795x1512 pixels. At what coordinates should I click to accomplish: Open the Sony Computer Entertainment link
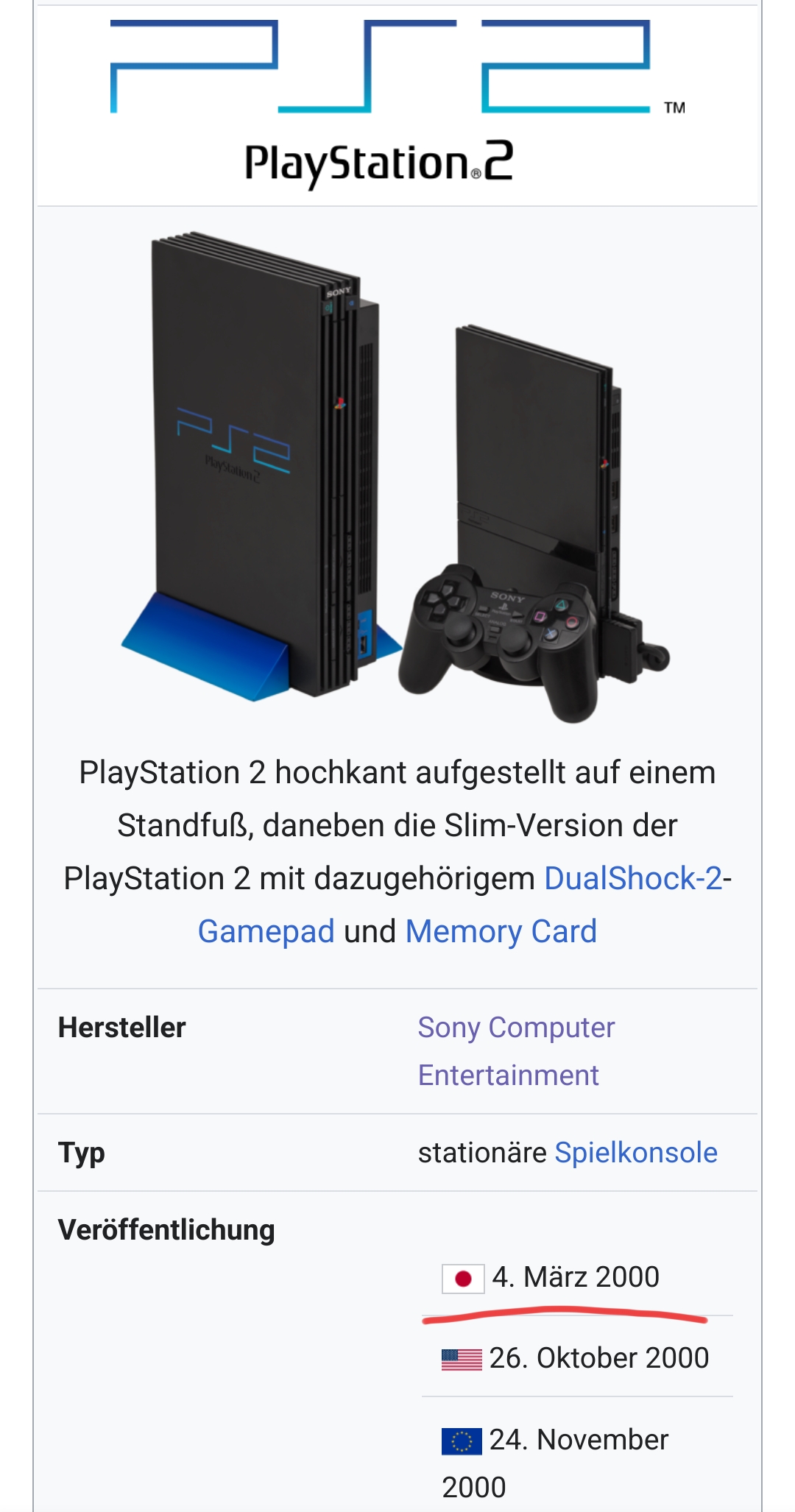point(516,1028)
